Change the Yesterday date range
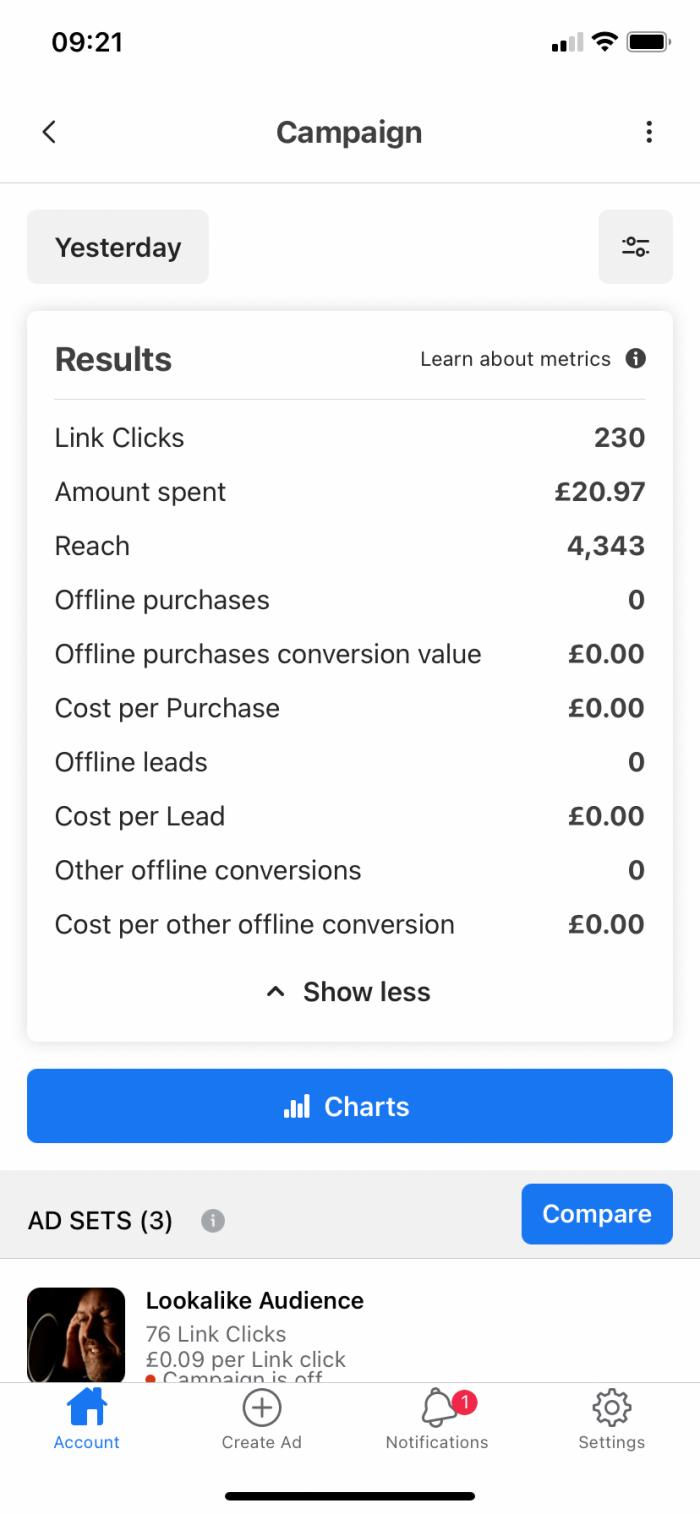 pos(118,247)
